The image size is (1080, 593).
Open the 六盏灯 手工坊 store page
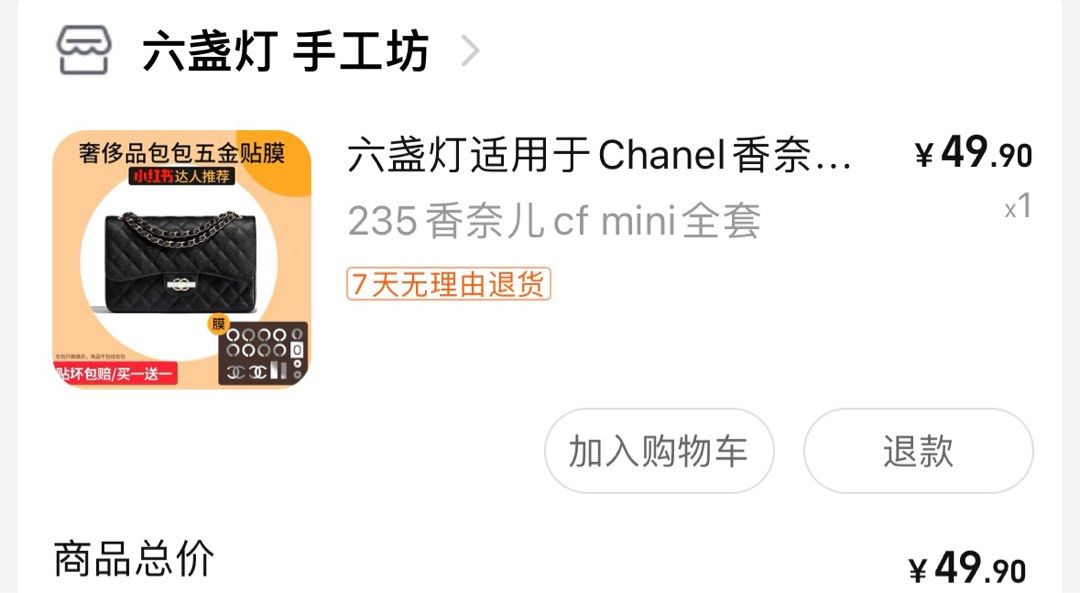(x=285, y=51)
